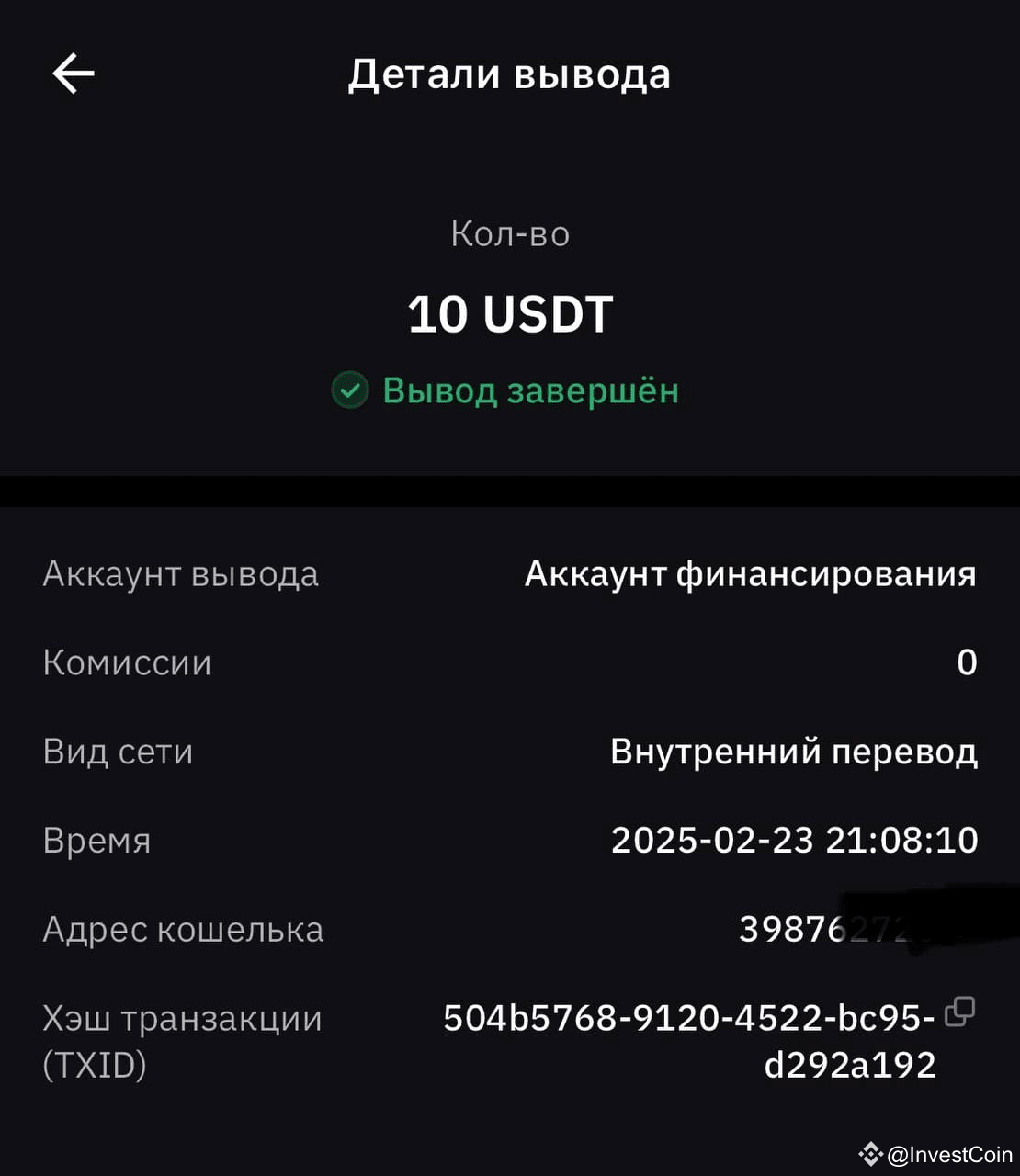
Task: Open the 'Вид сети' row details
Action: 118,751
